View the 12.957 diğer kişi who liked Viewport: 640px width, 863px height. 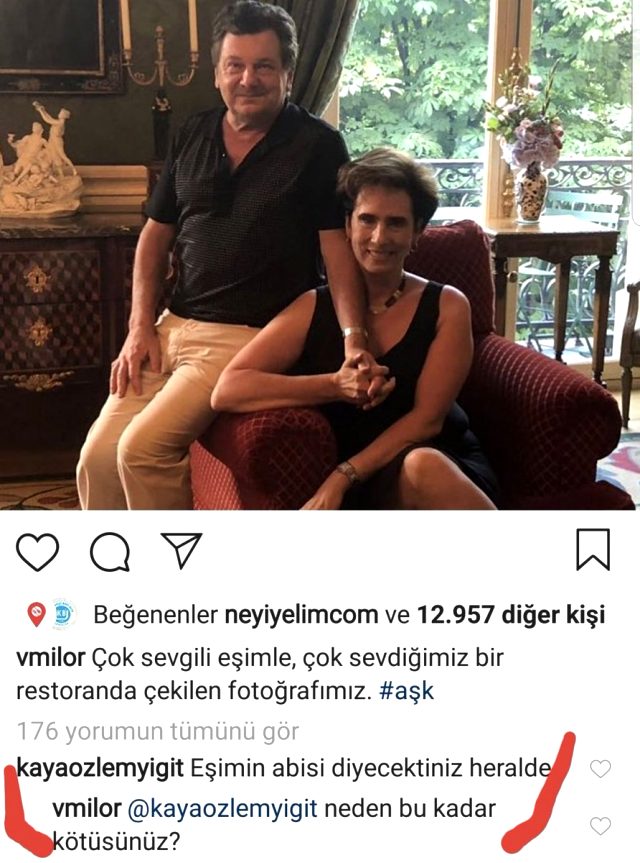click(510, 616)
